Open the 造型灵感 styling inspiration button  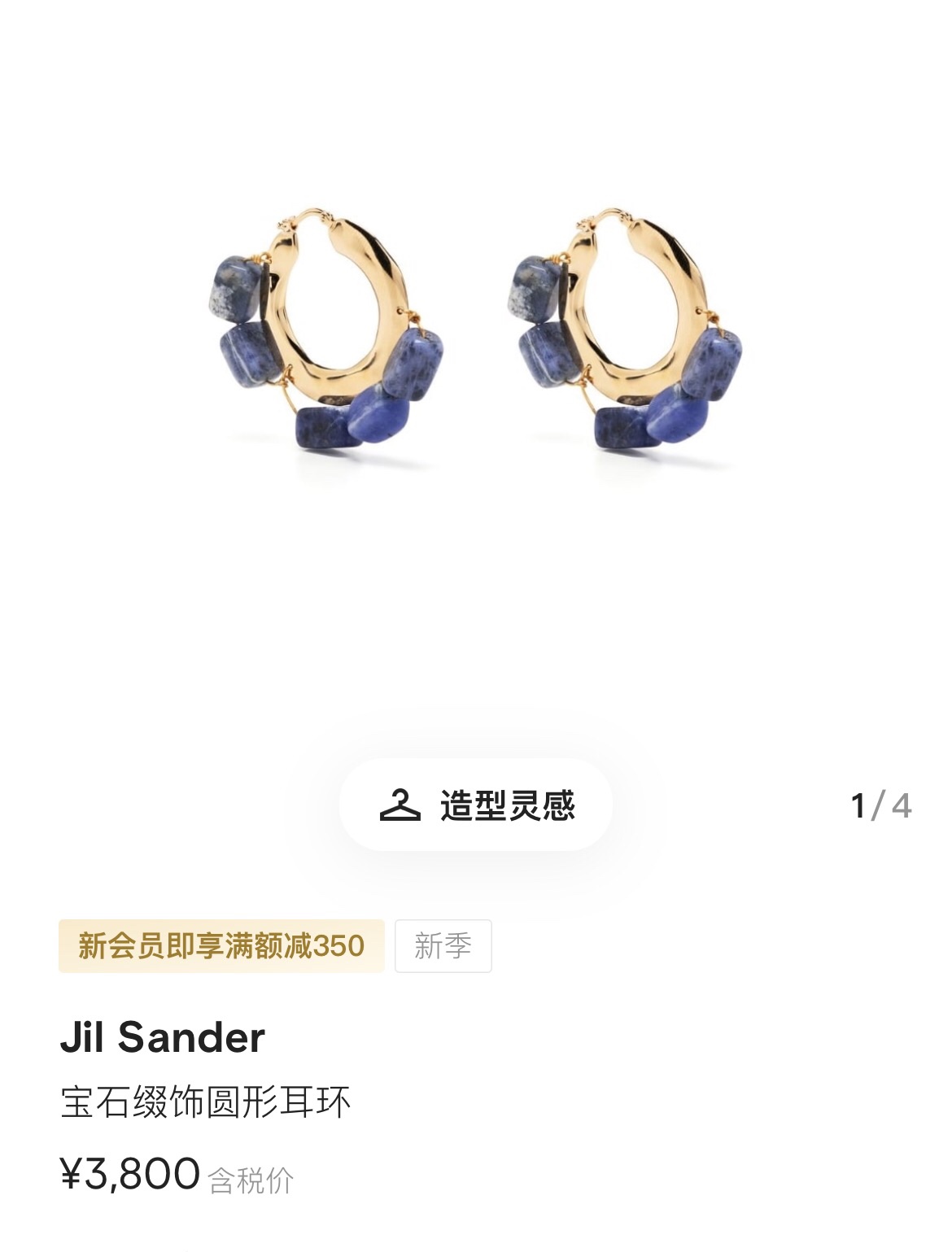pos(476,805)
